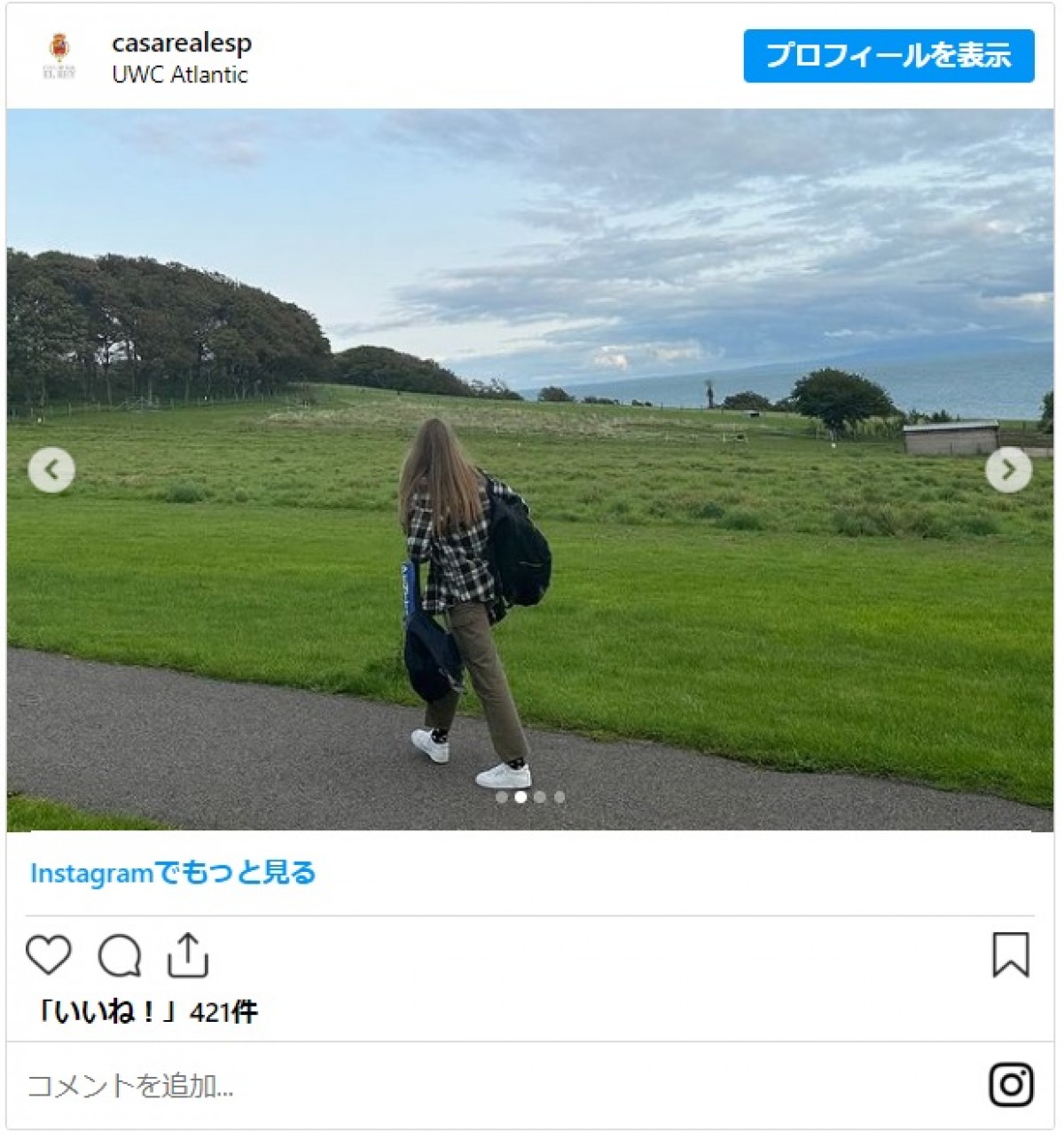Bookmark this post

[1010, 955]
